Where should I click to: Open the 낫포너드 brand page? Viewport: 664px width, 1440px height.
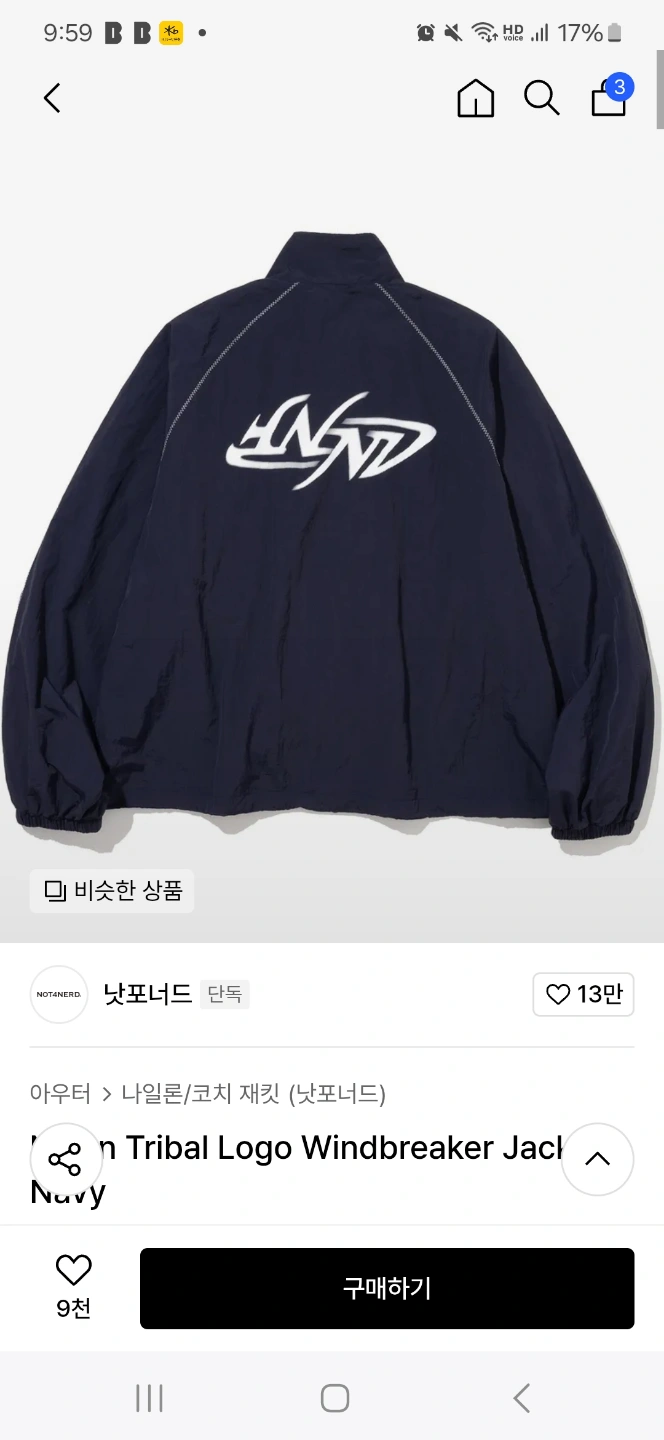click(x=147, y=994)
